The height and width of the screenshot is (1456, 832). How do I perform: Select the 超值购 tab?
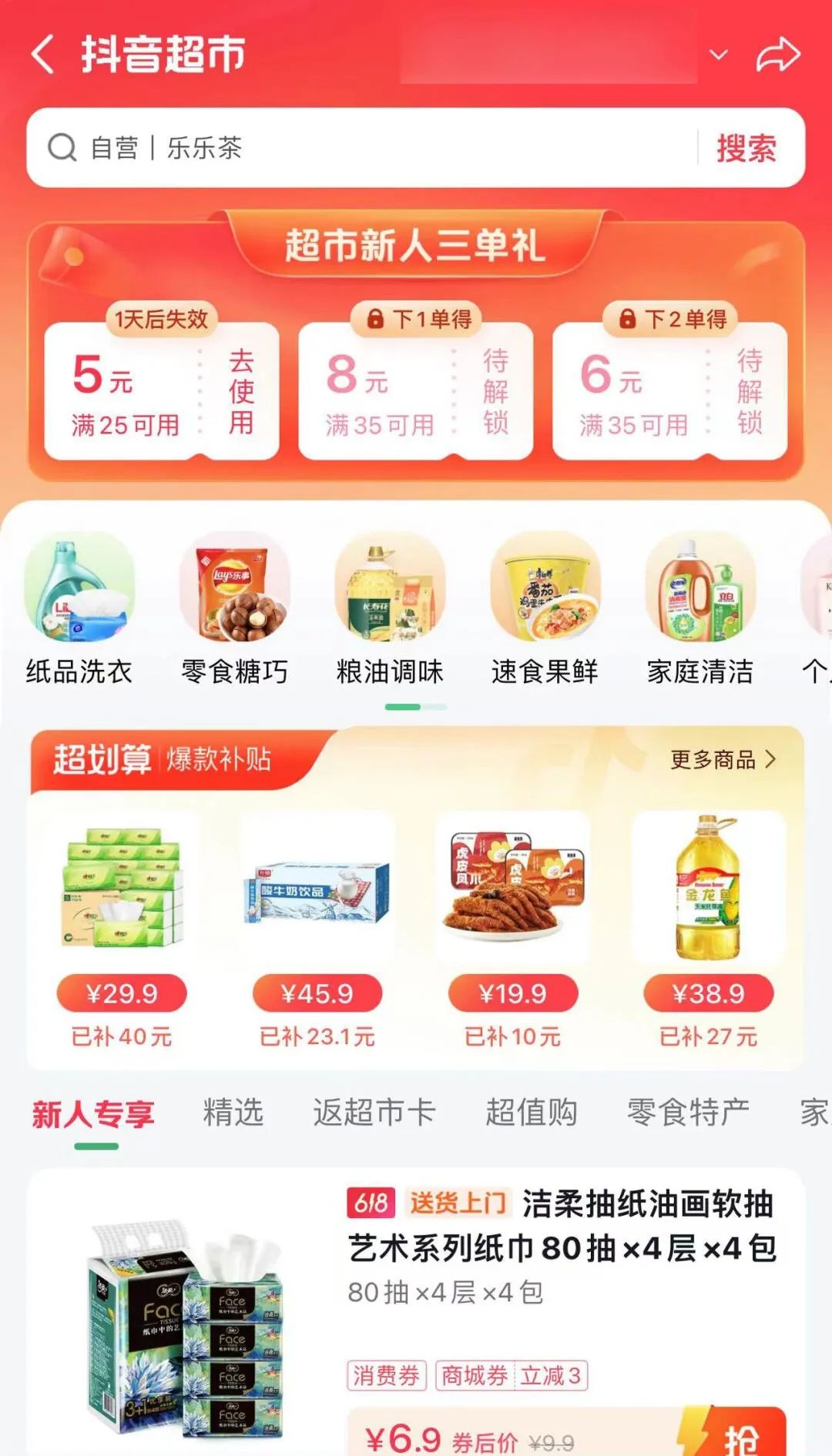click(531, 1113)
